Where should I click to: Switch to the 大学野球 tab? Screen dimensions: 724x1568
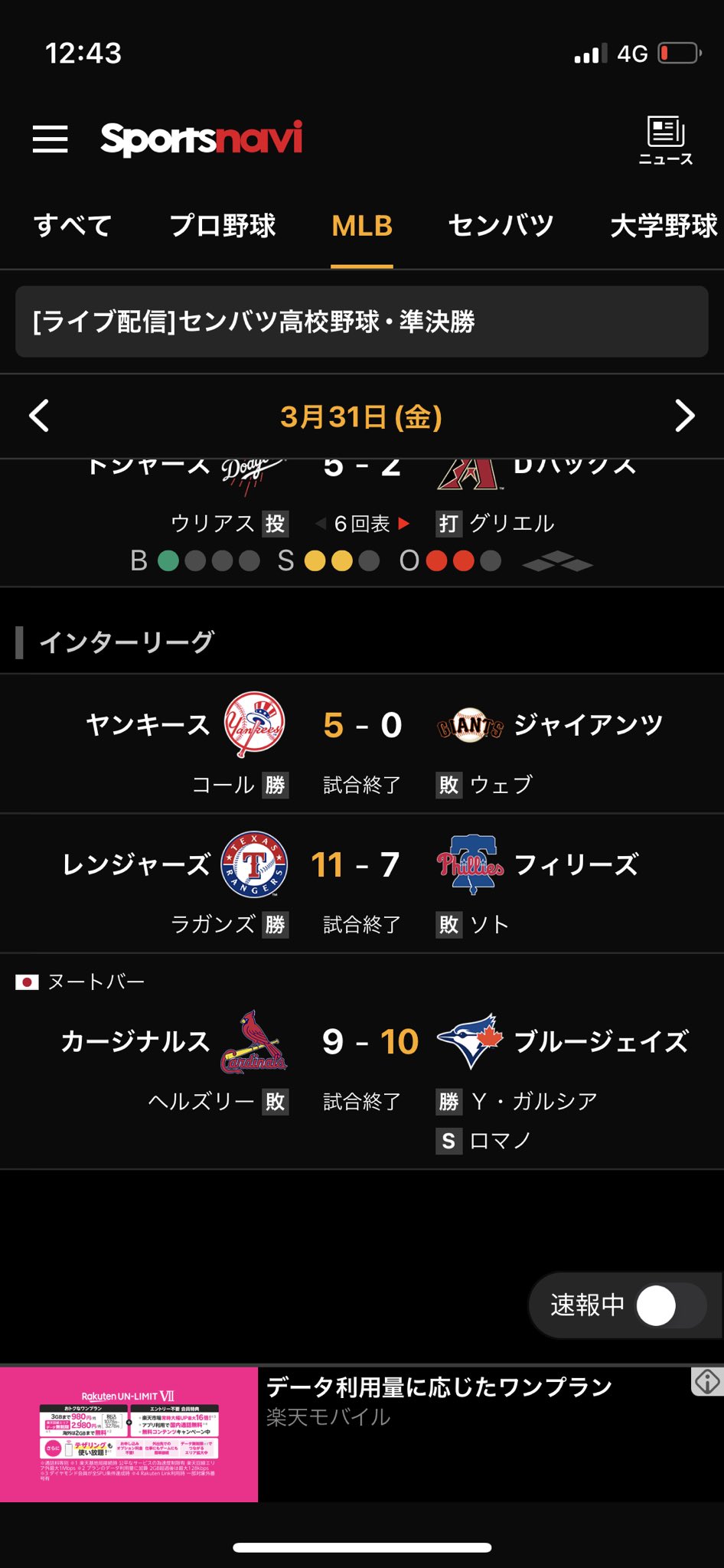pos(664,226)
